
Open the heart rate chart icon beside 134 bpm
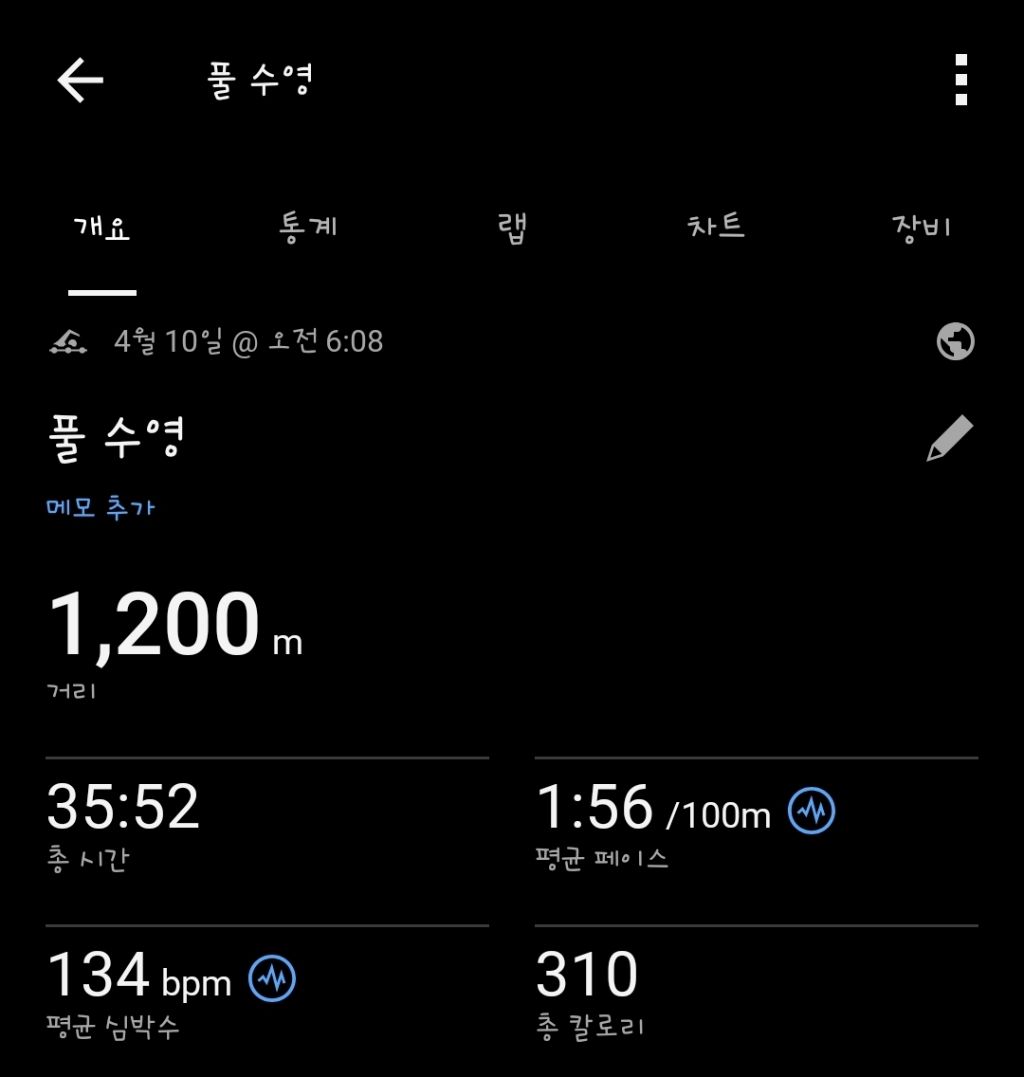(272, 979)
